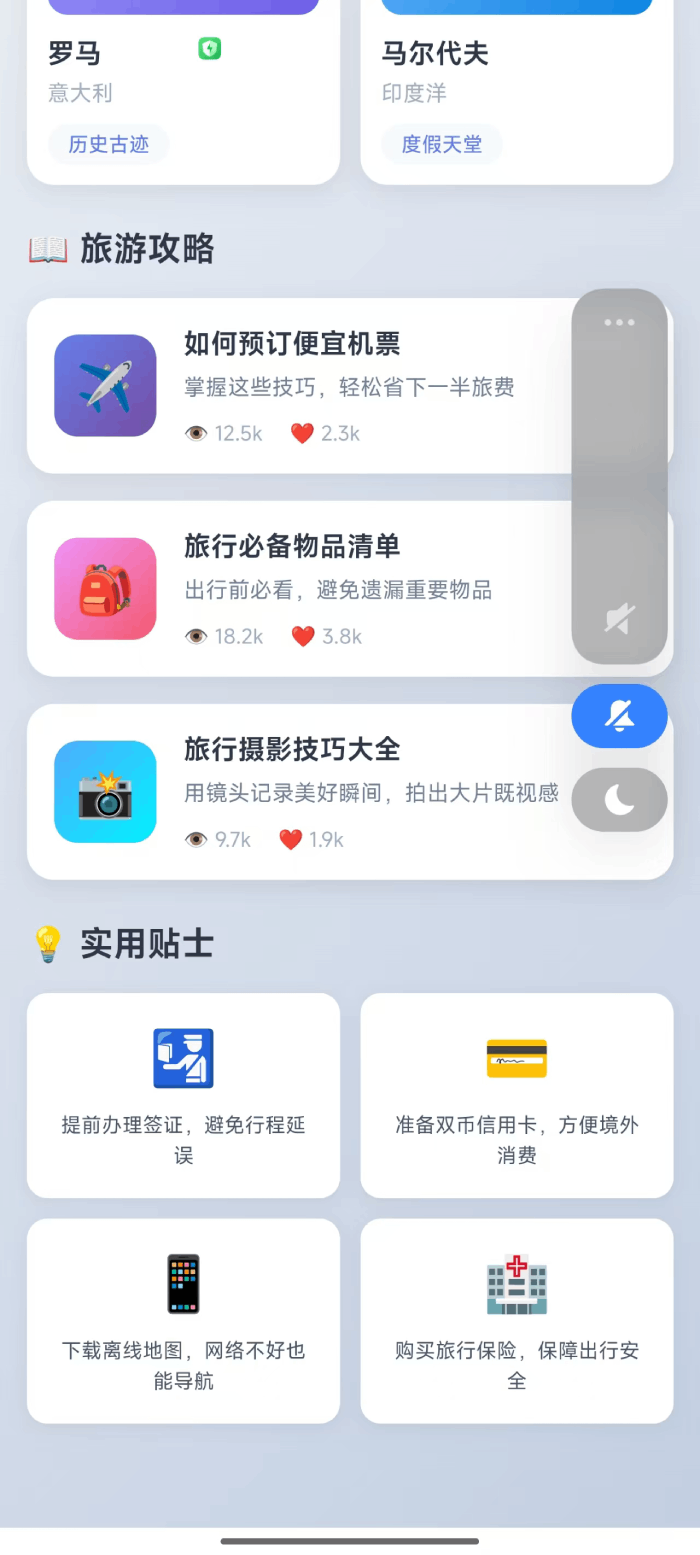Open the travel insurance tip card

click(x=516, y=1320)
